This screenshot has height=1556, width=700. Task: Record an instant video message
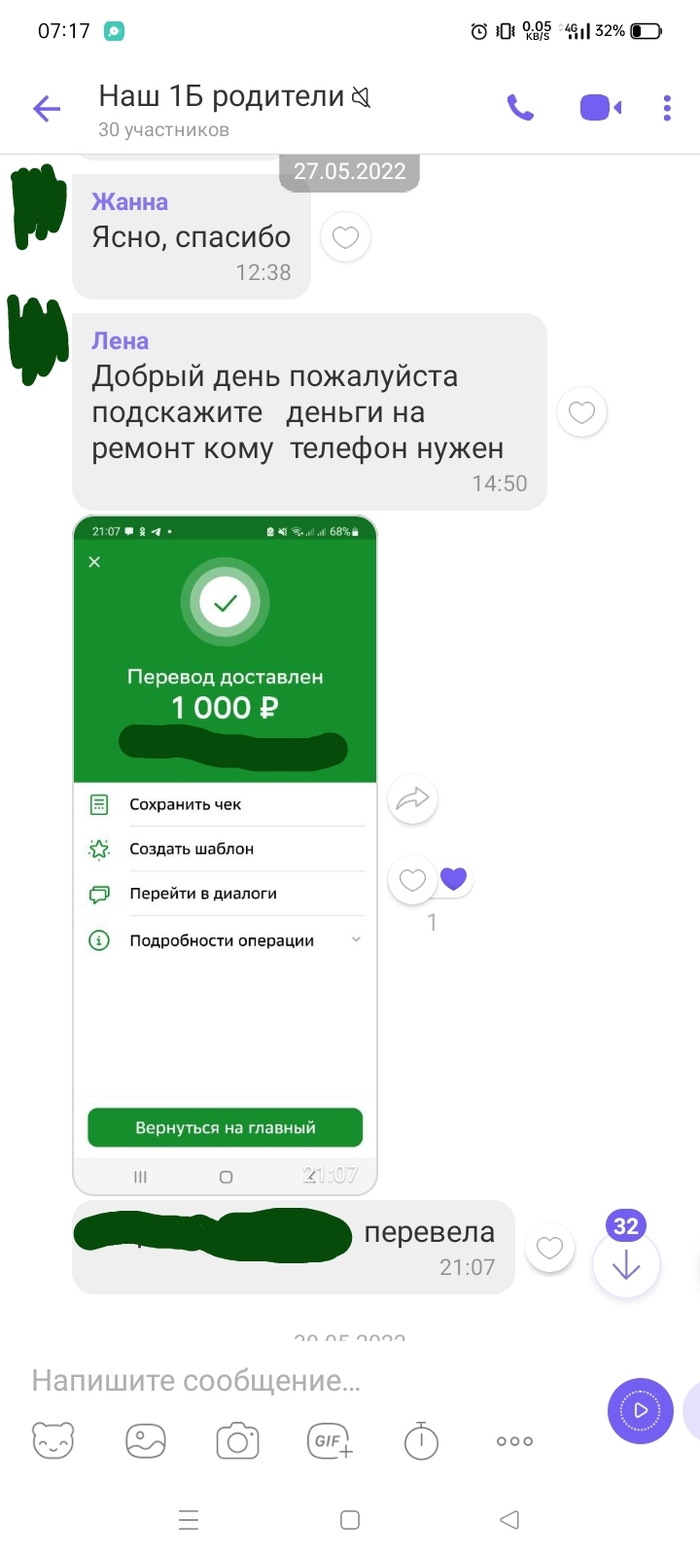pos(640,1410)
